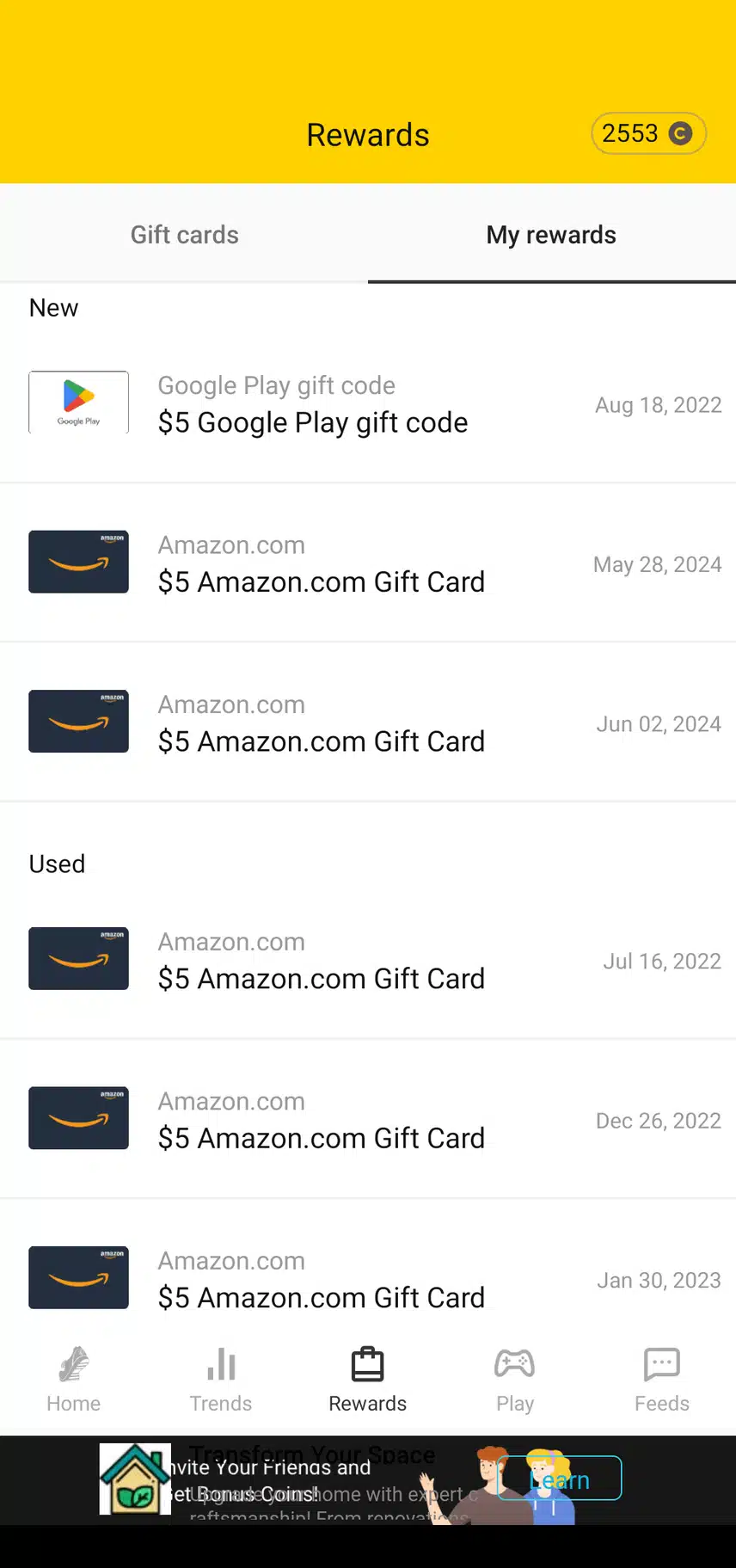This screenshot has width=736, height=1568.
Task: Navigate to the Feeds tab
Action: (662, 1379)
